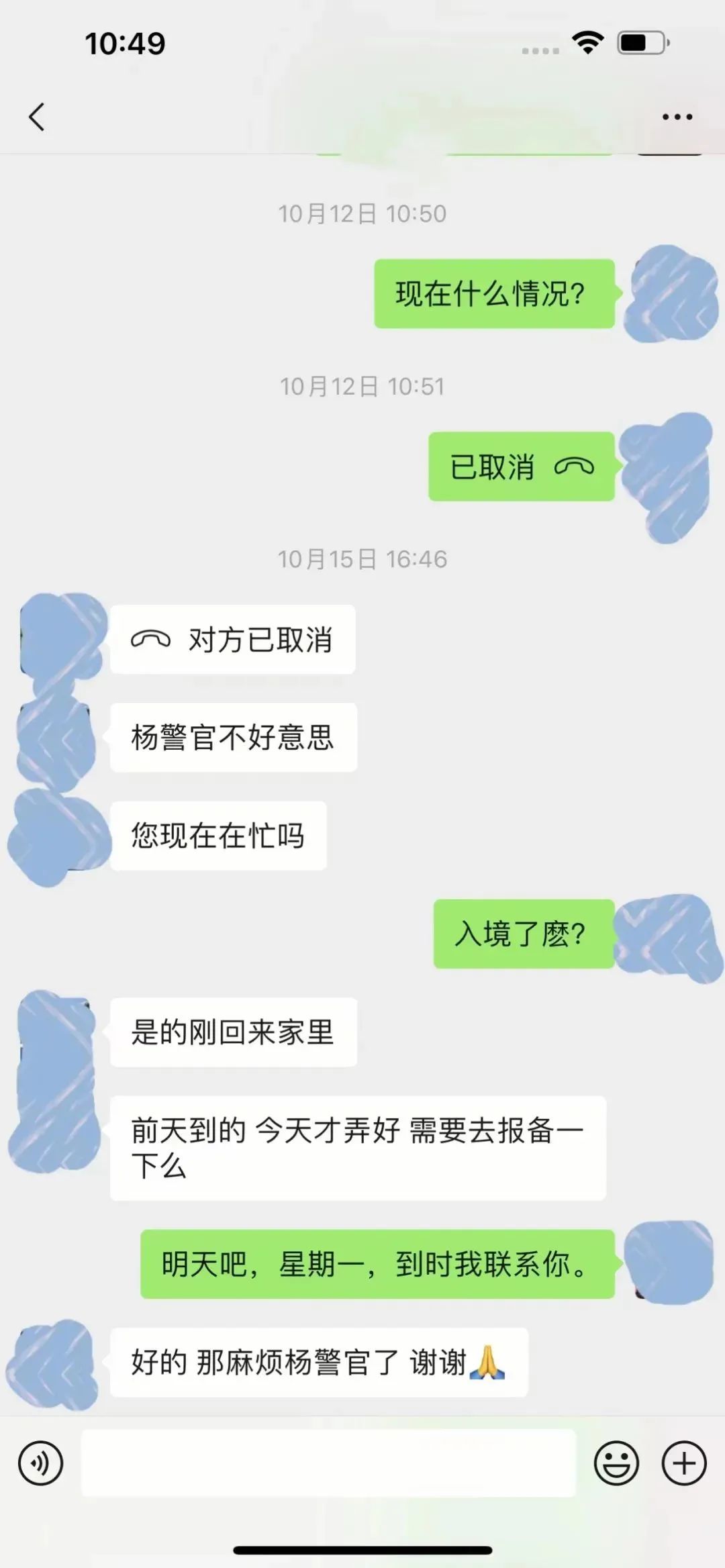
Task: Tap the '对方已取消' call record
Action: coord(232,640)
